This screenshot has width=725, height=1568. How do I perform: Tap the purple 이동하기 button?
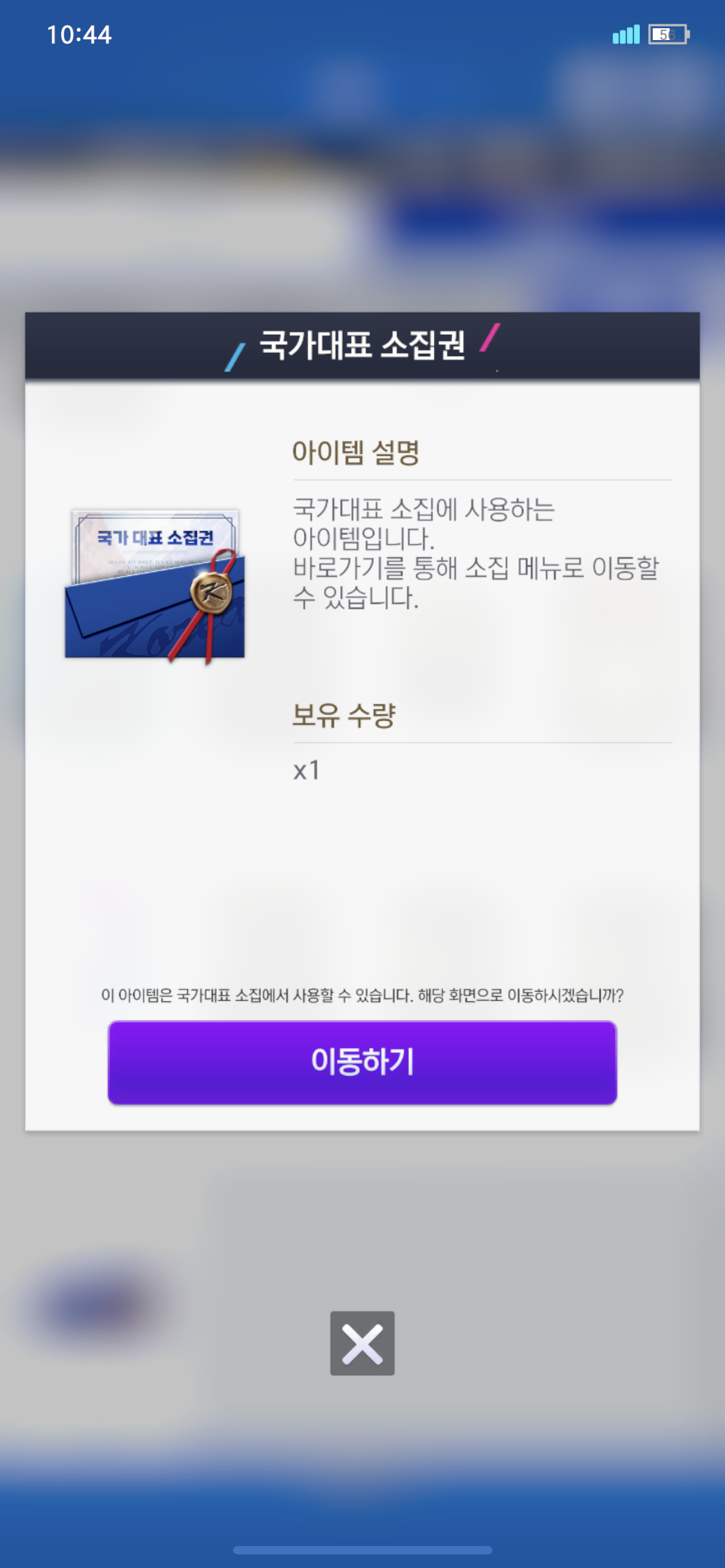point(362,1062)
